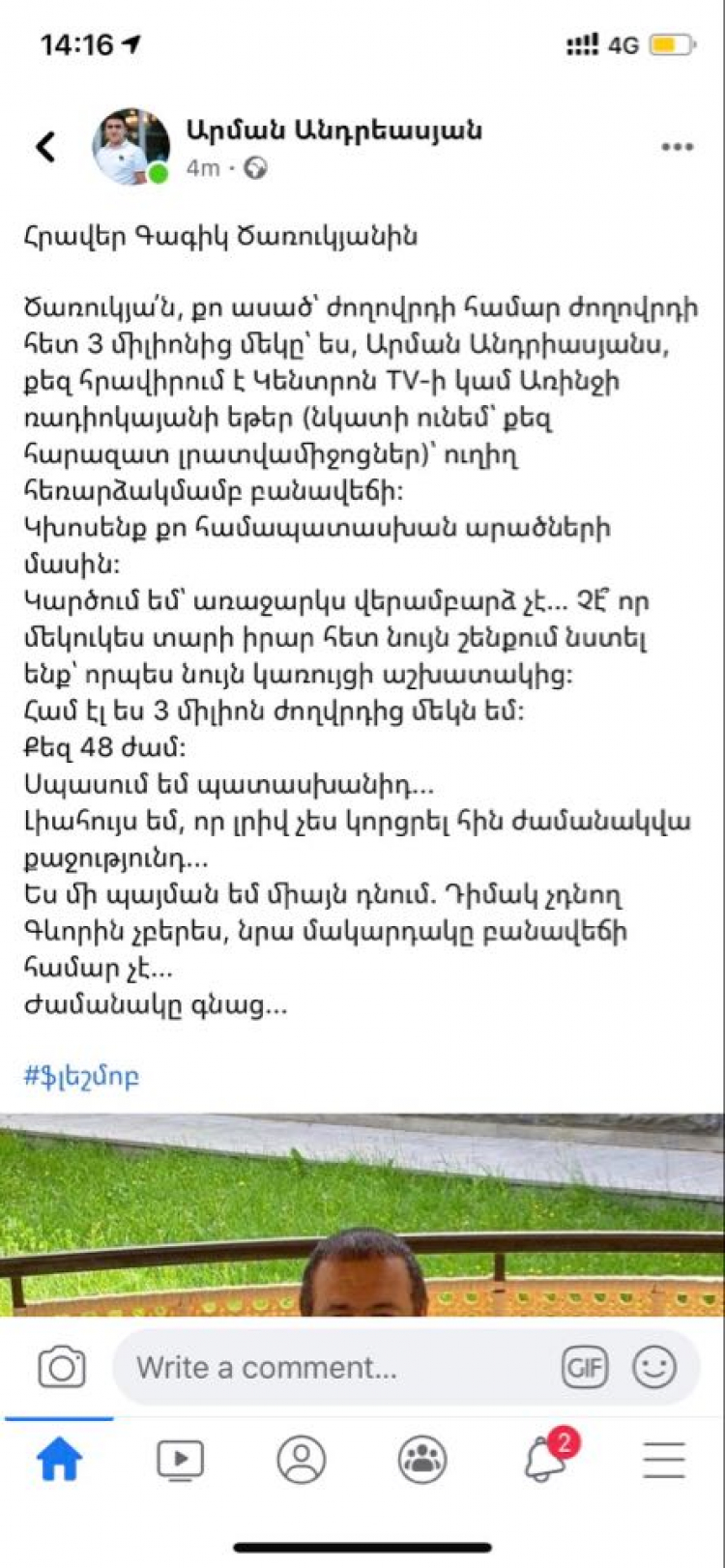
Task: Open the emoji picker in comment box
Action: [654, 1367]
